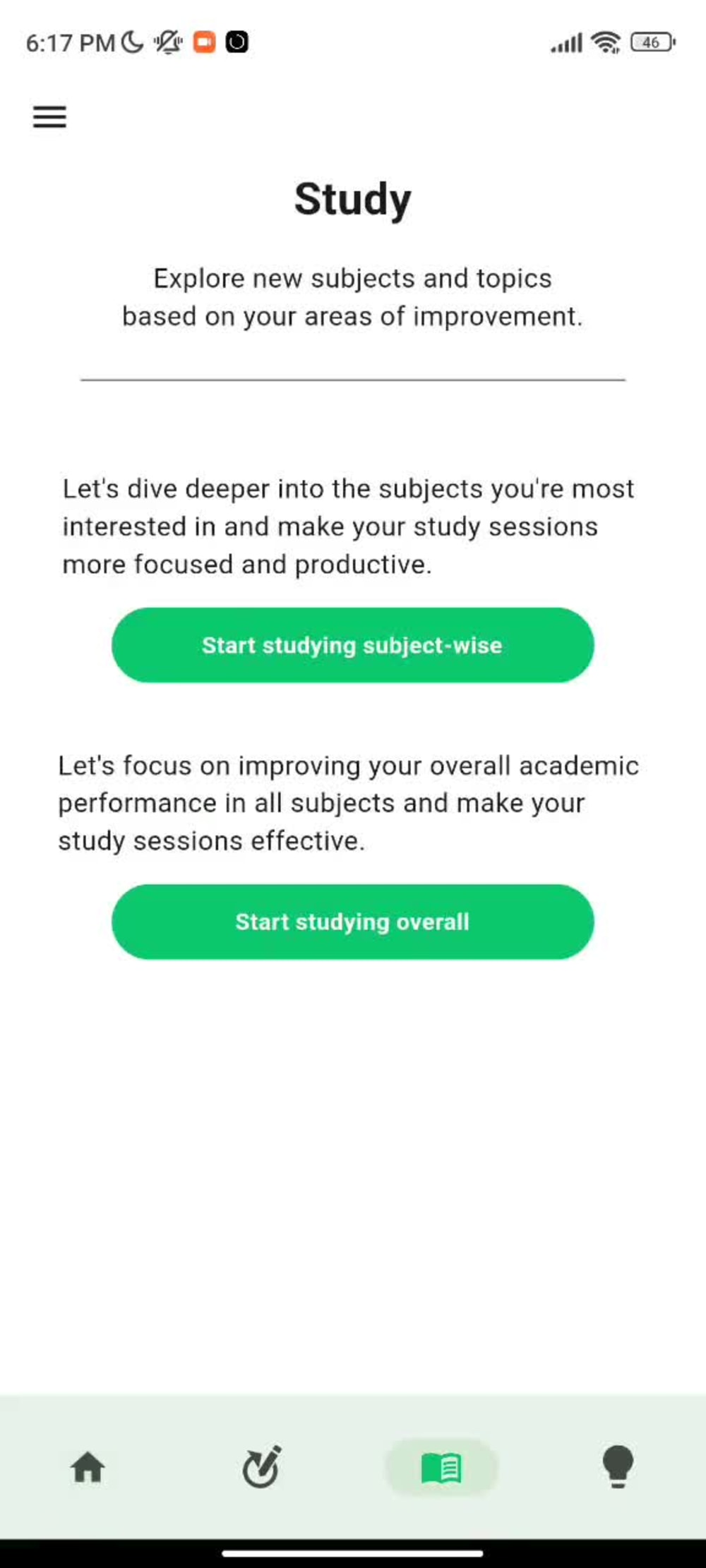Viewport: 706px width, 1568px height.
Task: Tap the muted notifications icon
Action: coord(167,42)
